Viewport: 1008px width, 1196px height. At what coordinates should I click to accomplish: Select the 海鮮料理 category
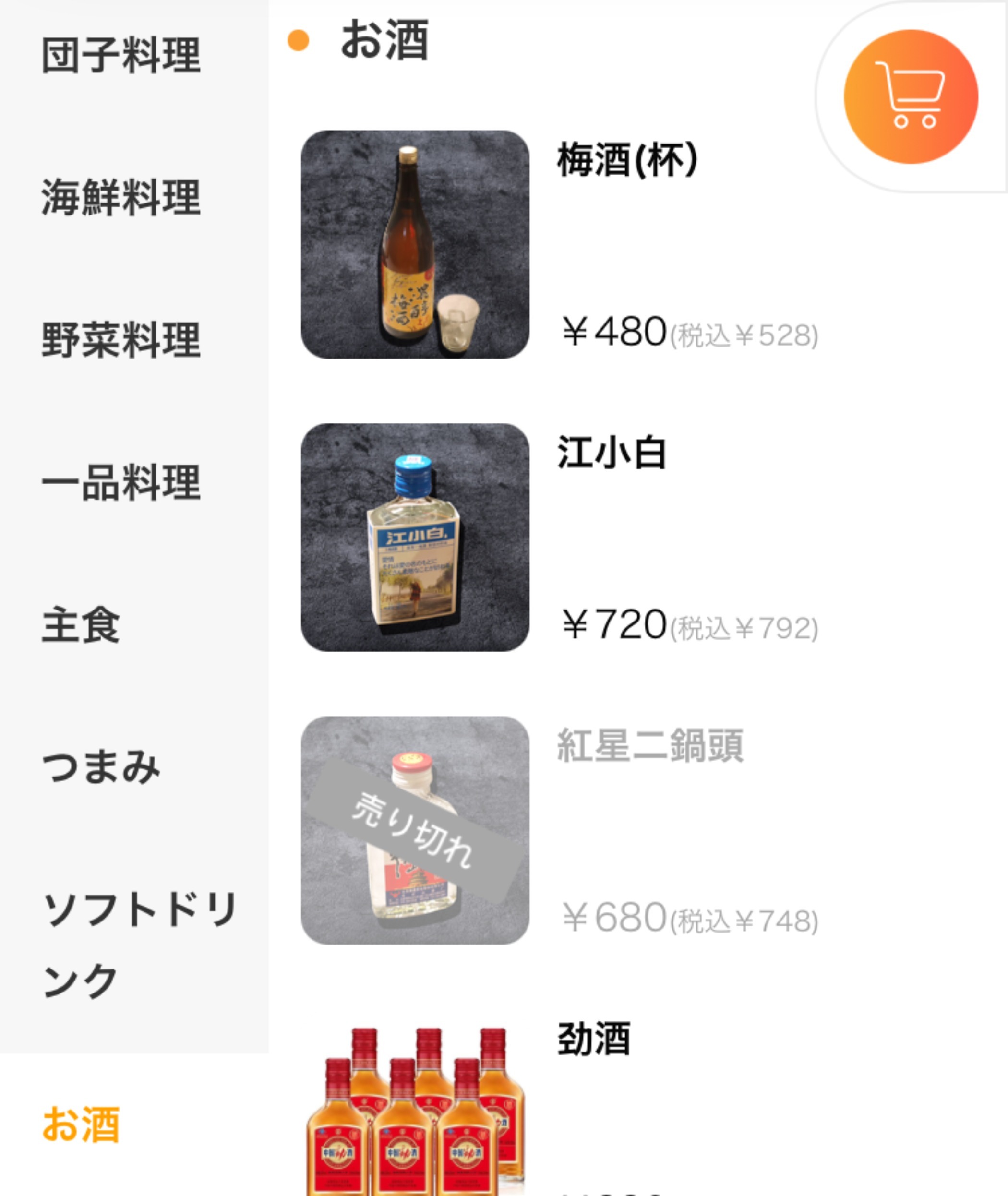point(121,197)
